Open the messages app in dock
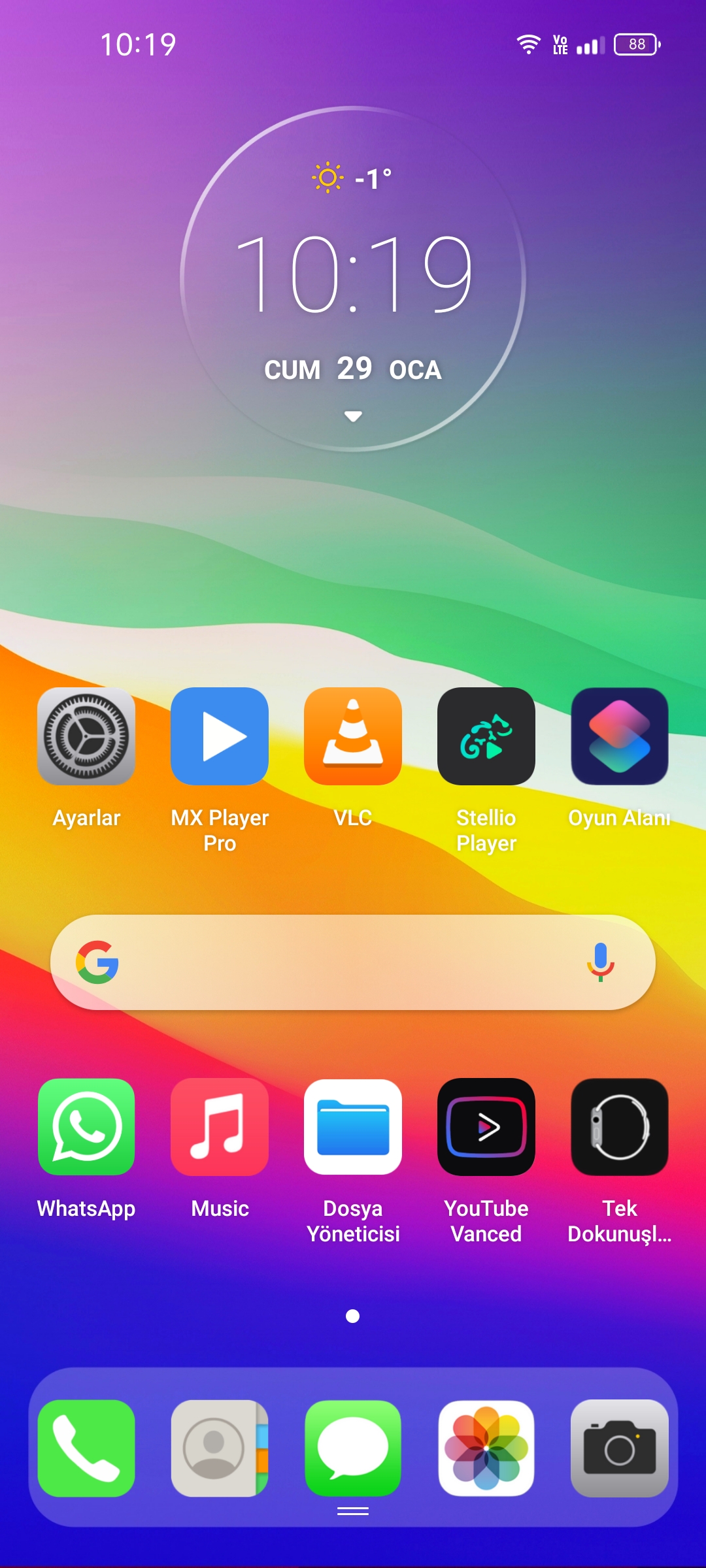Screen dimensions: 706x1568 point(353,1448)
